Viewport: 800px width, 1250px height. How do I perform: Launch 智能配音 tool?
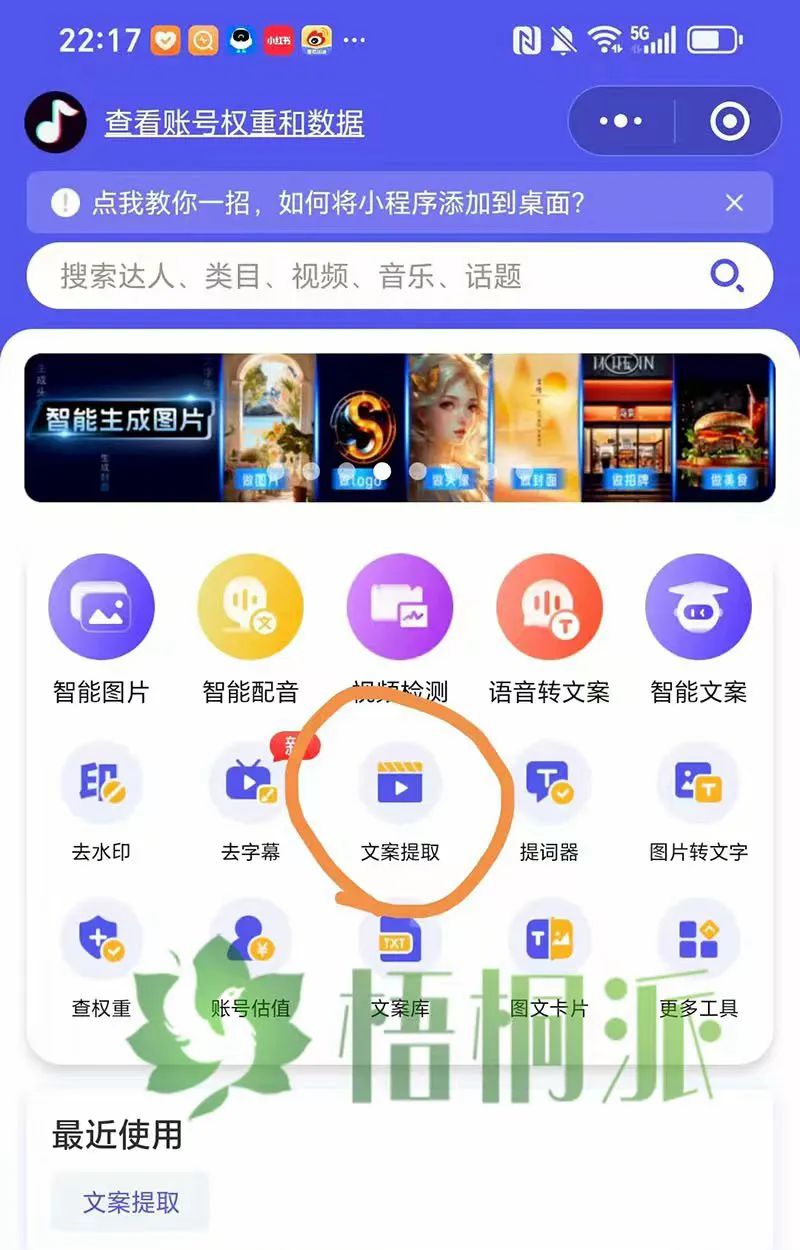click(x=250, y=608)
